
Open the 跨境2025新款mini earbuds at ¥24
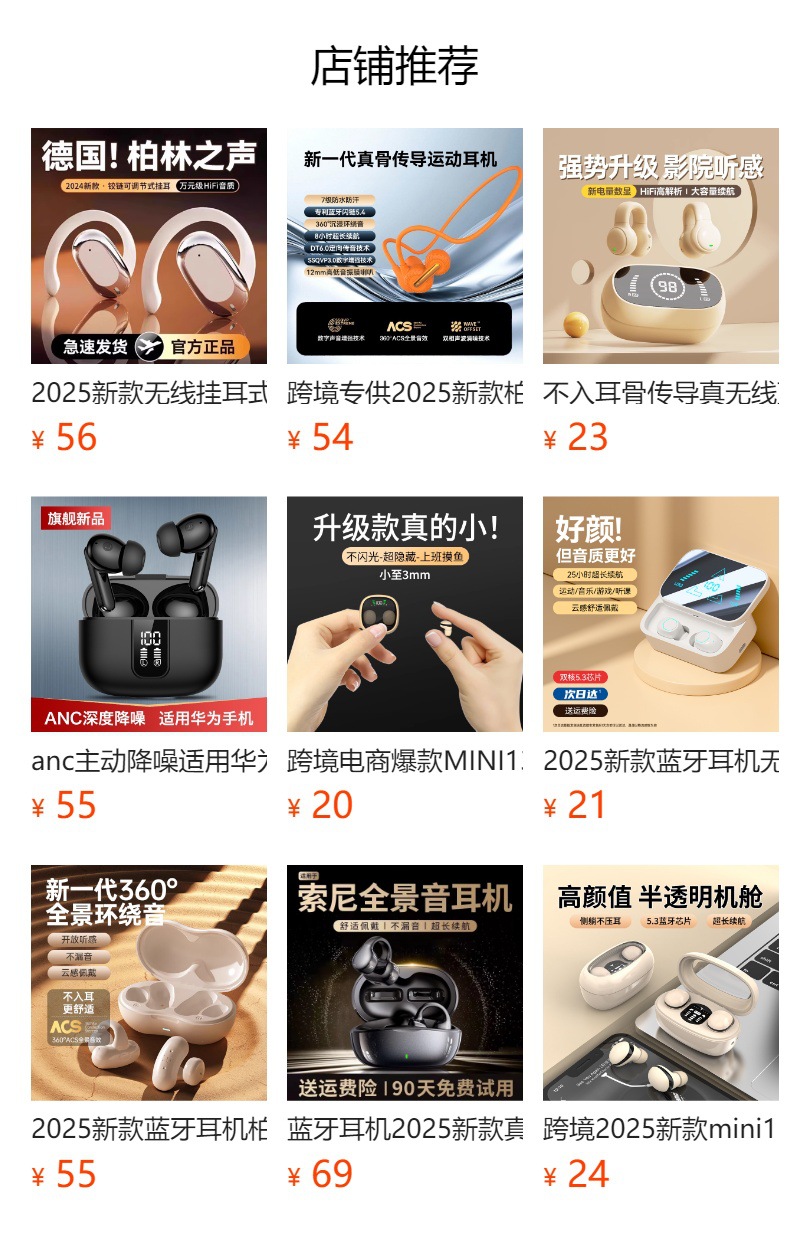click(661, 982)
